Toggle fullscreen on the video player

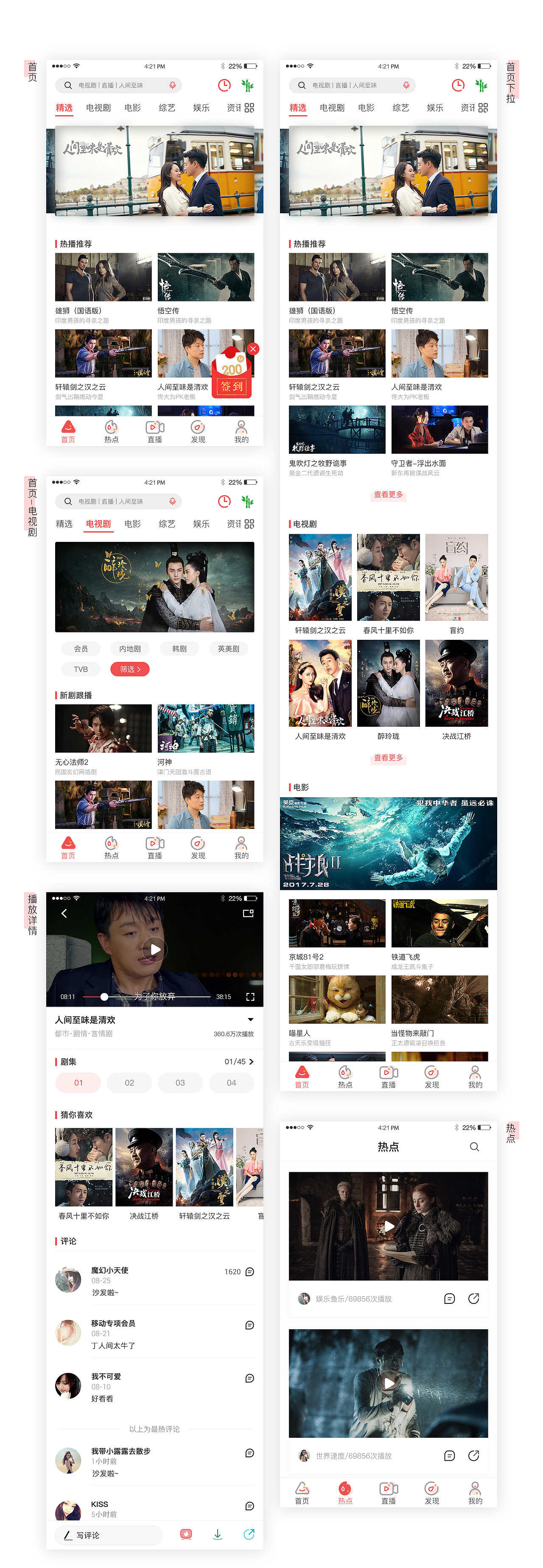click(250, 996)
